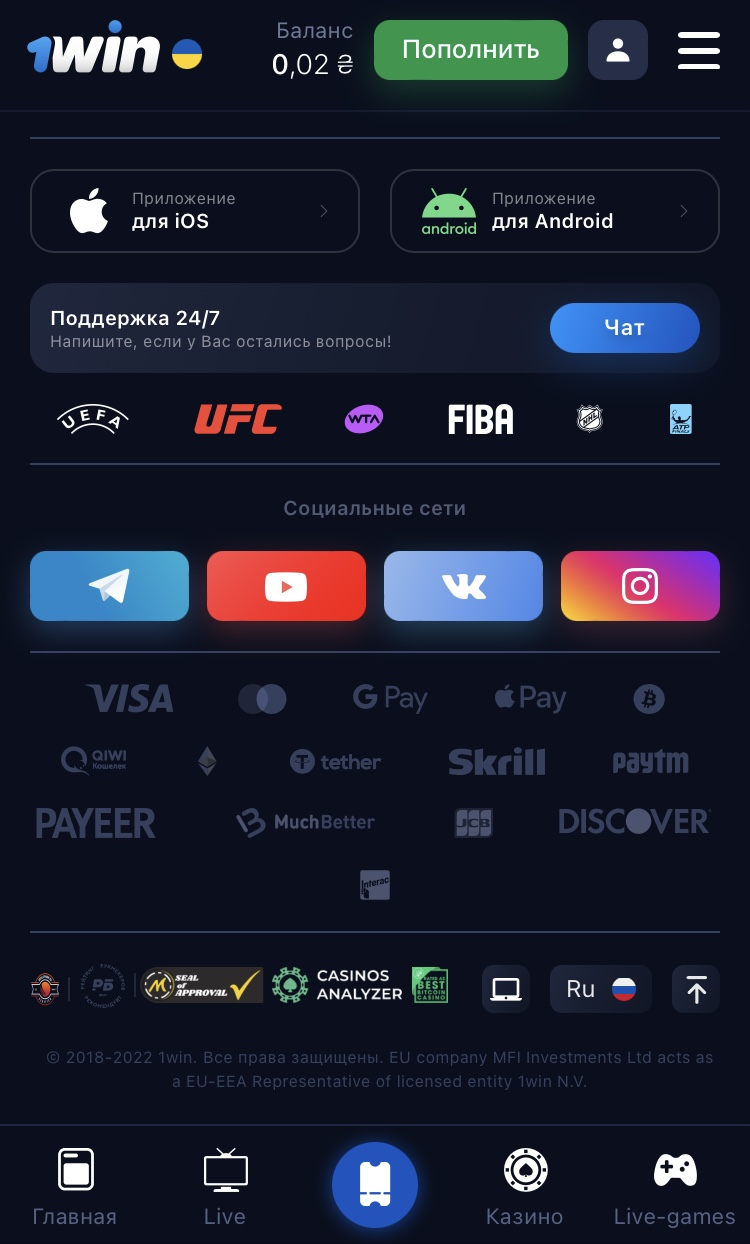Open the hamburger menu
The width and height of the screenshot is (750, 1244).
(x=698, y=50)
